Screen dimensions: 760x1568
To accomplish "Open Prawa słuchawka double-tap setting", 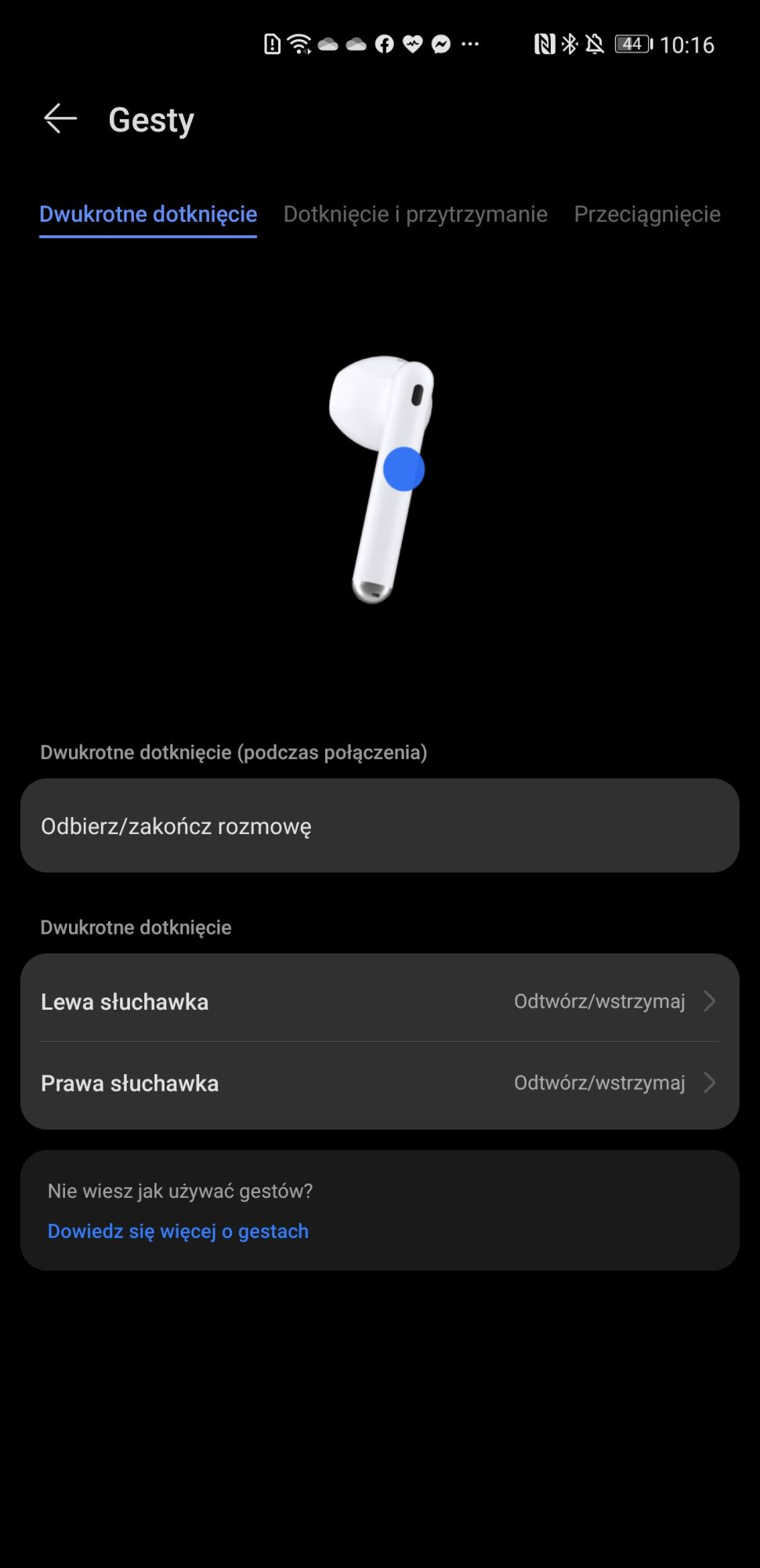I will coord(380,1083).
